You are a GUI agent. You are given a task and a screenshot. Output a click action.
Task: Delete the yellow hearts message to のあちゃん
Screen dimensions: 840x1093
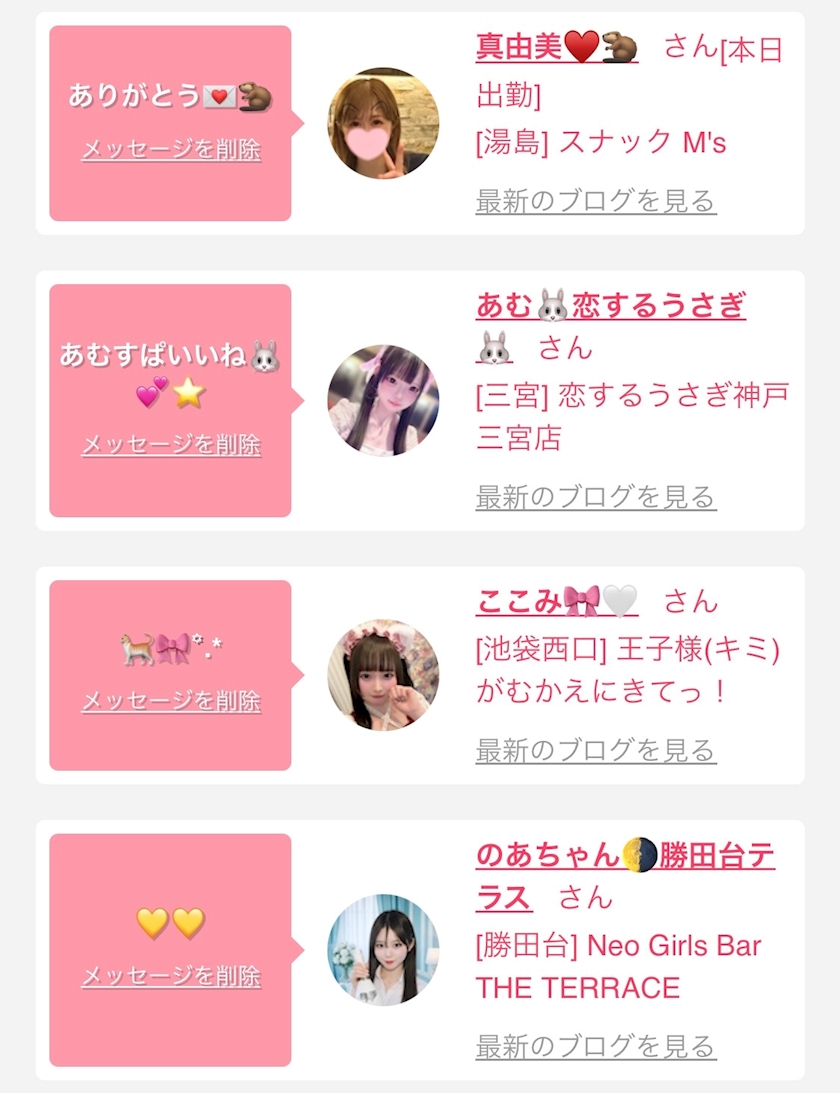(171, 976)
